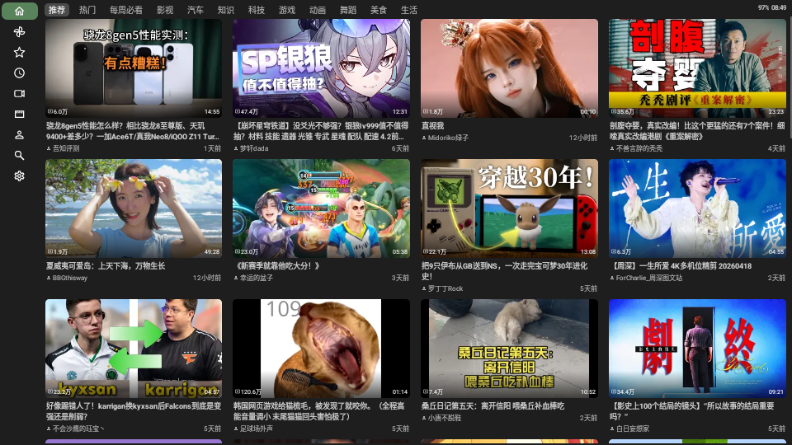Open the profile icon in the sidebar
The width and height of the screenshot is (792, 445).
click(19, 134)
